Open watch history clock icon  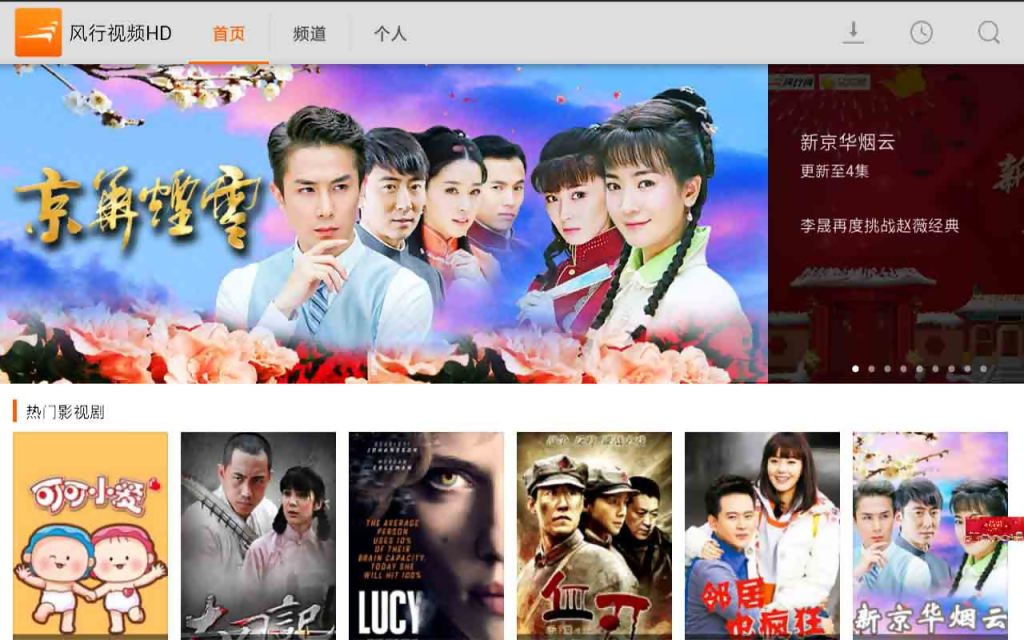pyautogui.click(x=921, y=33)
